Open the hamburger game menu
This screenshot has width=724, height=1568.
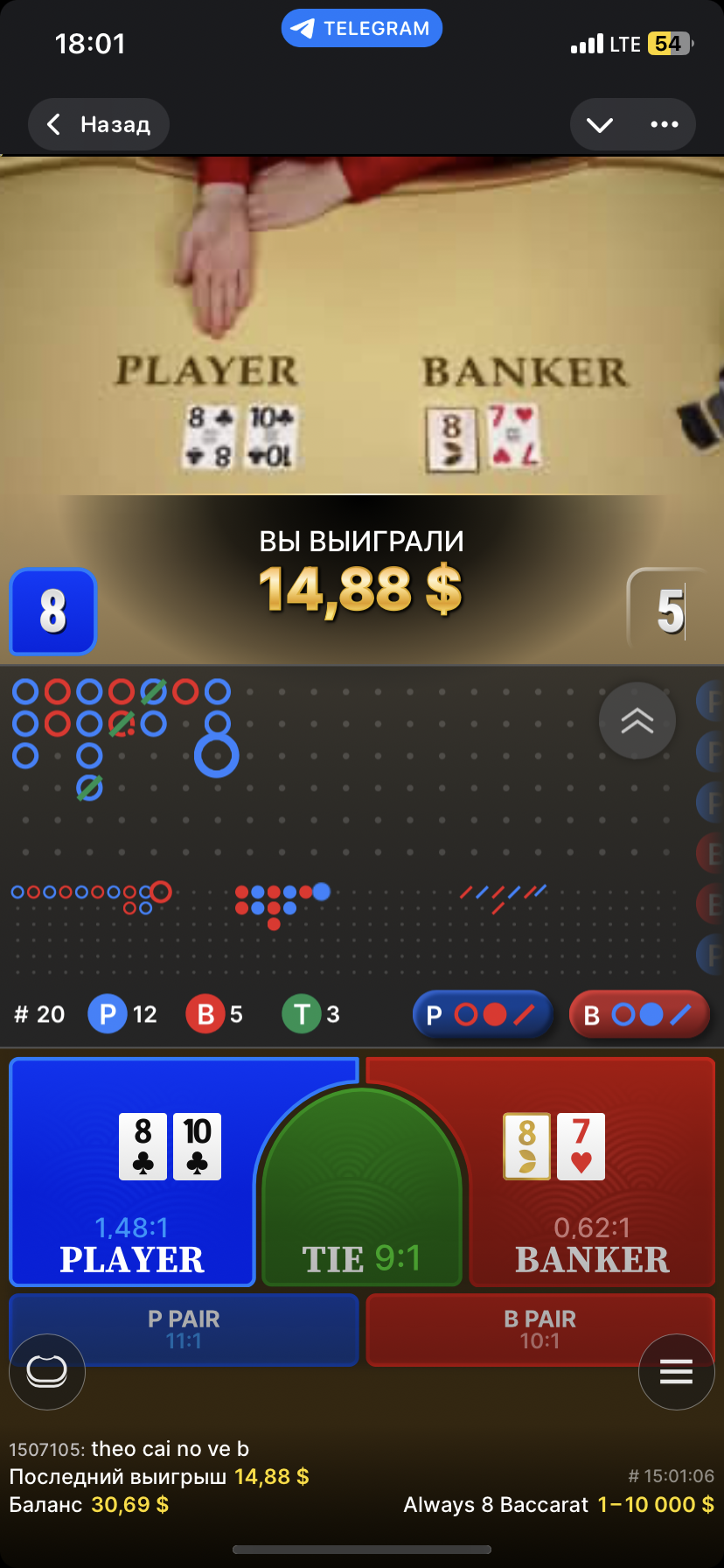[x=676, y=1371]
